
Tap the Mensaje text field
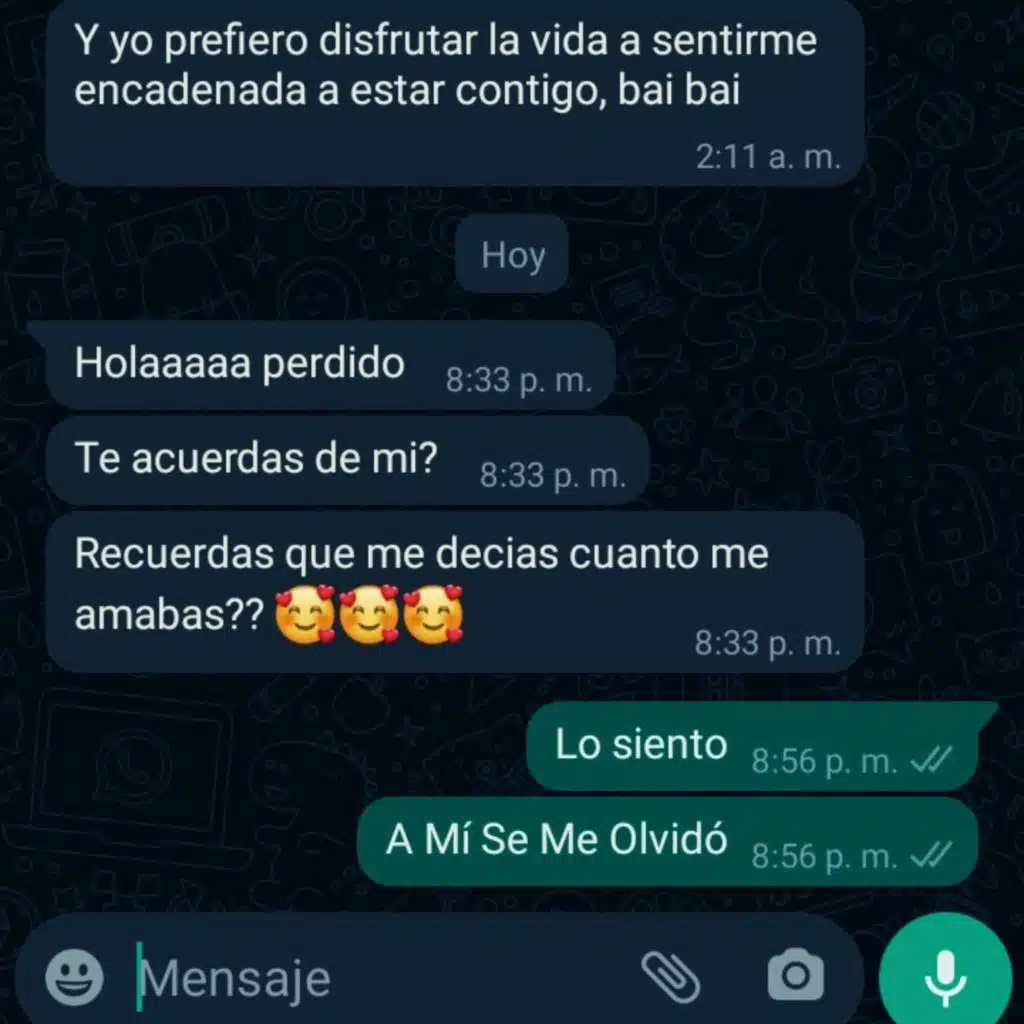click(x=380, y=977)
